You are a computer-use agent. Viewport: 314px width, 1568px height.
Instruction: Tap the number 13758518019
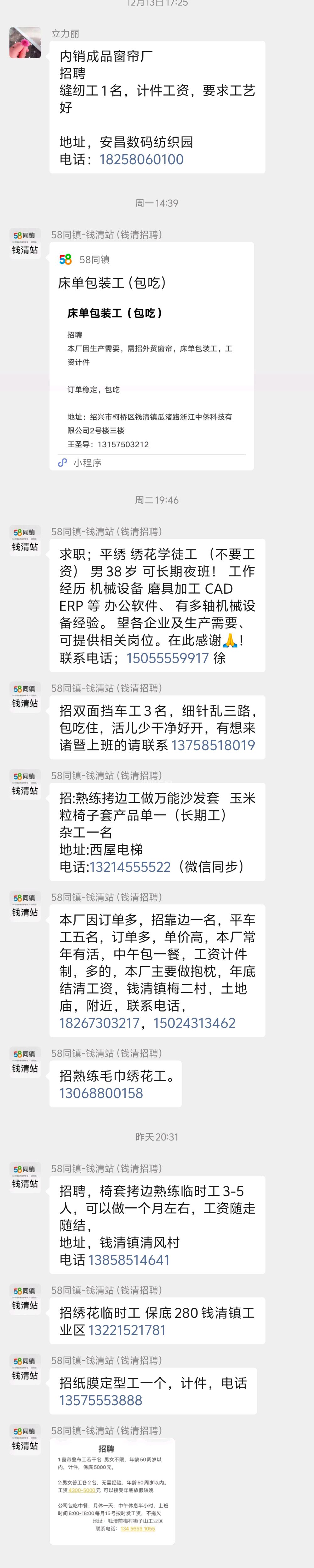click(213, 745)
